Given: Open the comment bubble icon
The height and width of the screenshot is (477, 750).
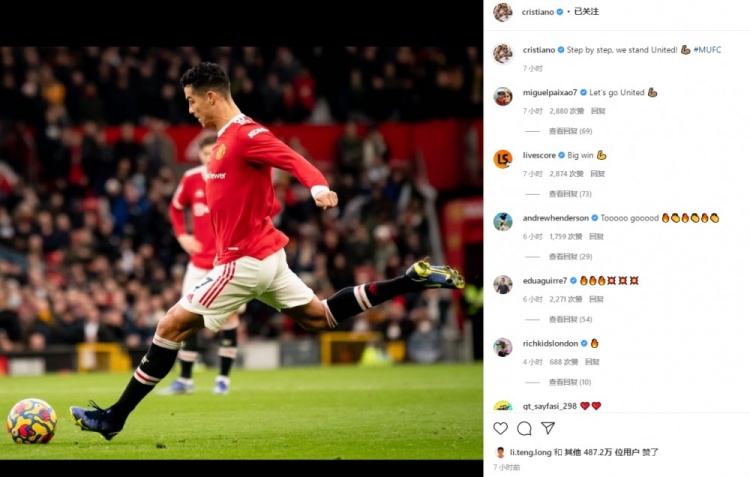Looking at the screenshot, I should pos(524,428).
